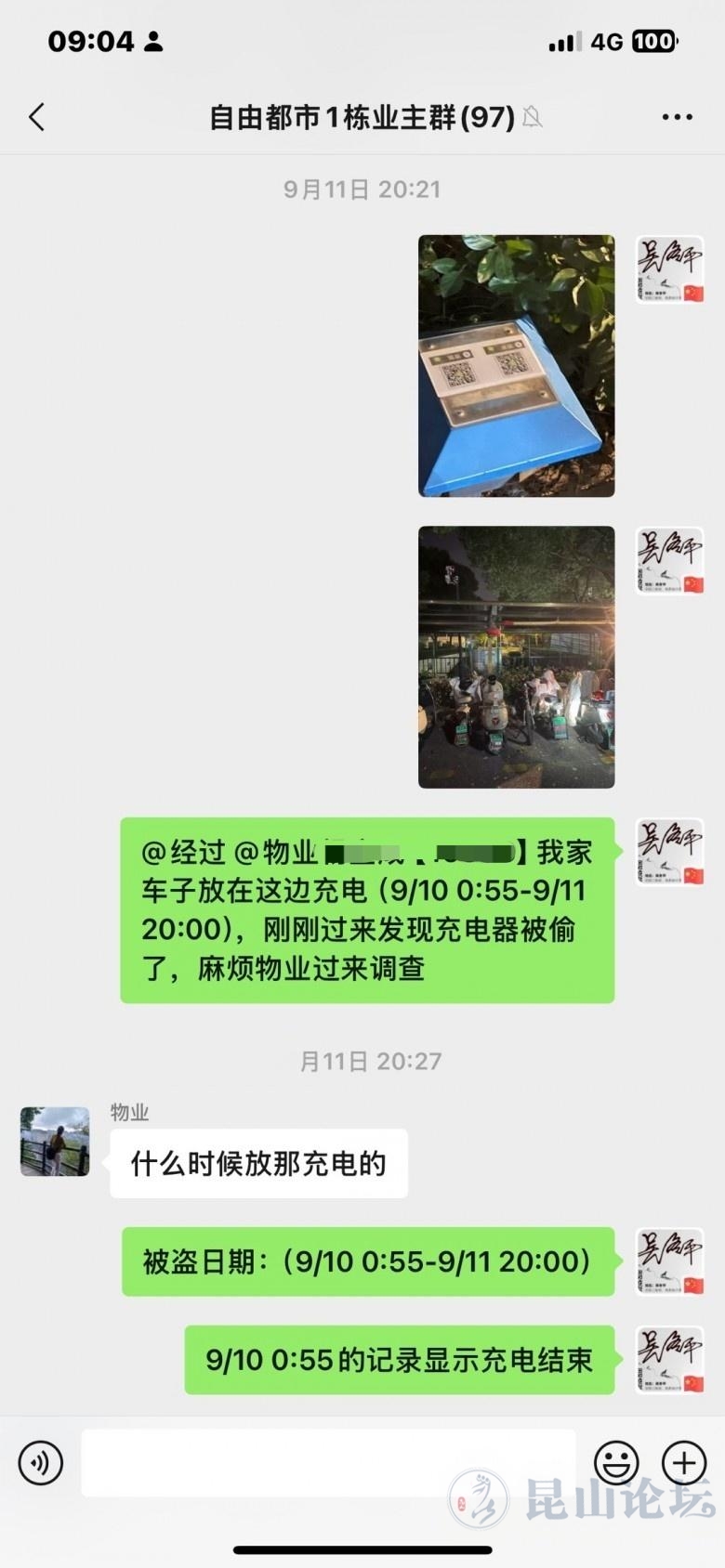Tap the message input field
The height and width of the screenshot is (1568, 725).
[x=328, y=1463]
